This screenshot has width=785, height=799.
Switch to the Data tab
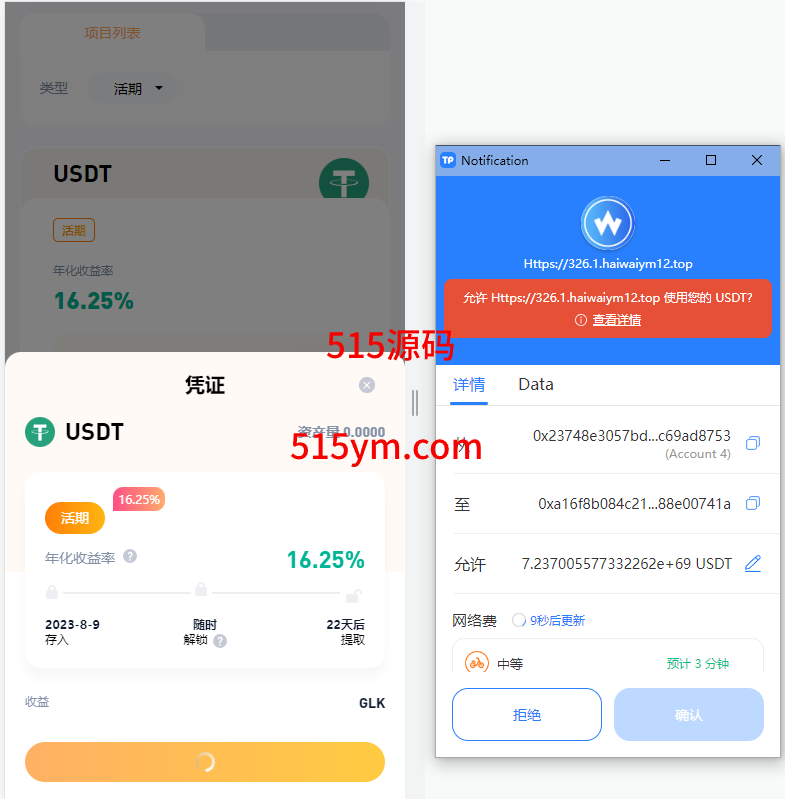coord(535,384)
